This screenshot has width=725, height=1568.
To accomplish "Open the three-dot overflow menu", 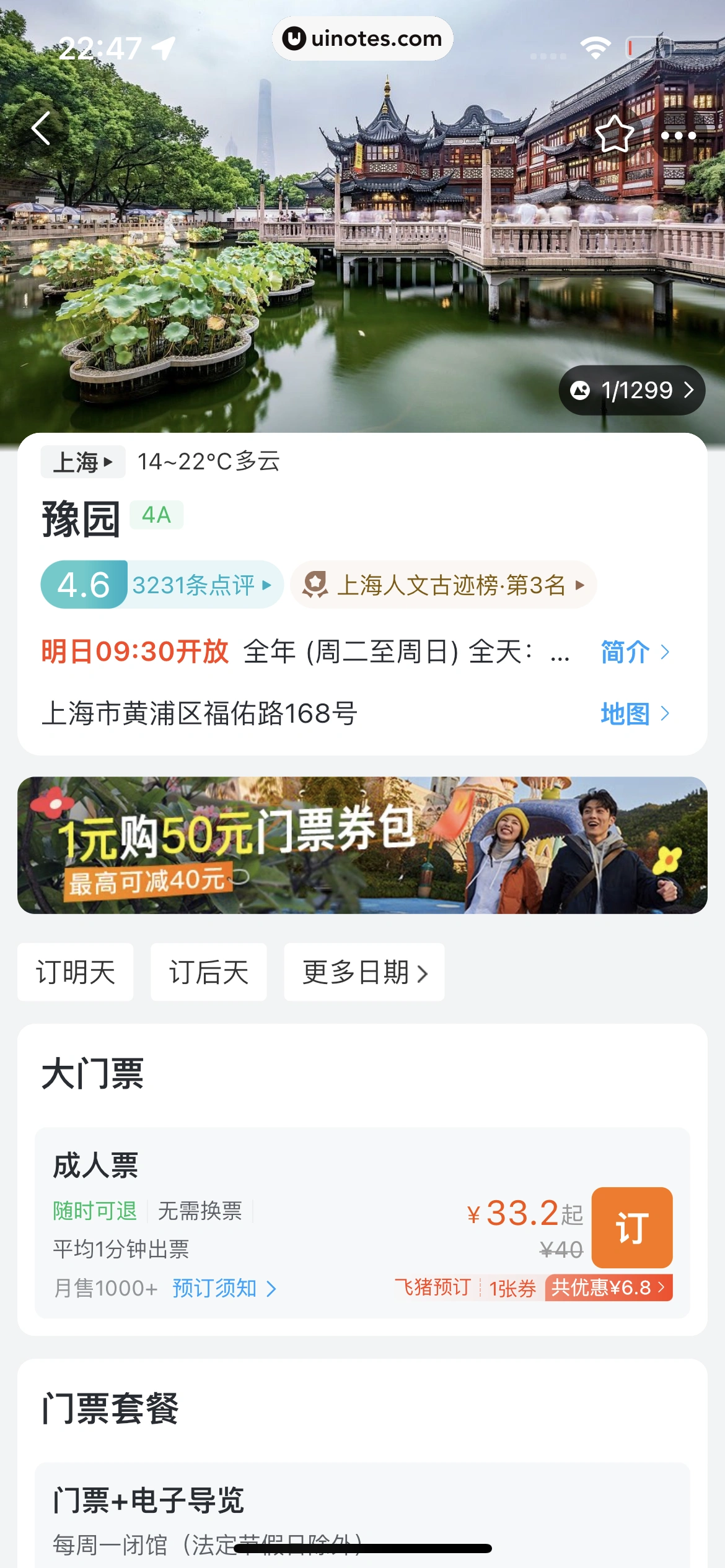I will [x=678, y=135].
